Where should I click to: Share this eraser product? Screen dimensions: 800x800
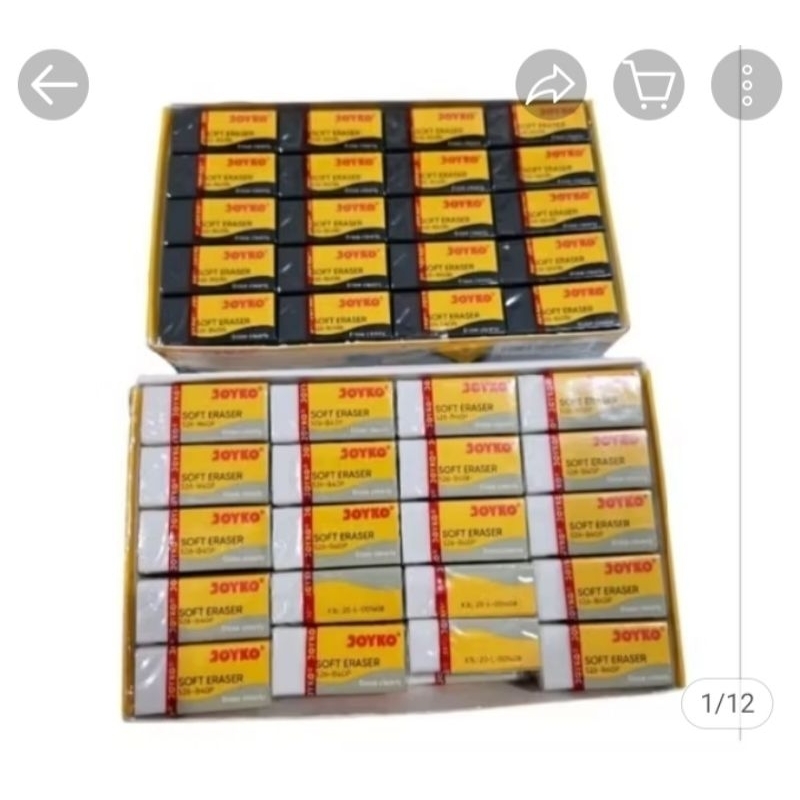point(551,85)
